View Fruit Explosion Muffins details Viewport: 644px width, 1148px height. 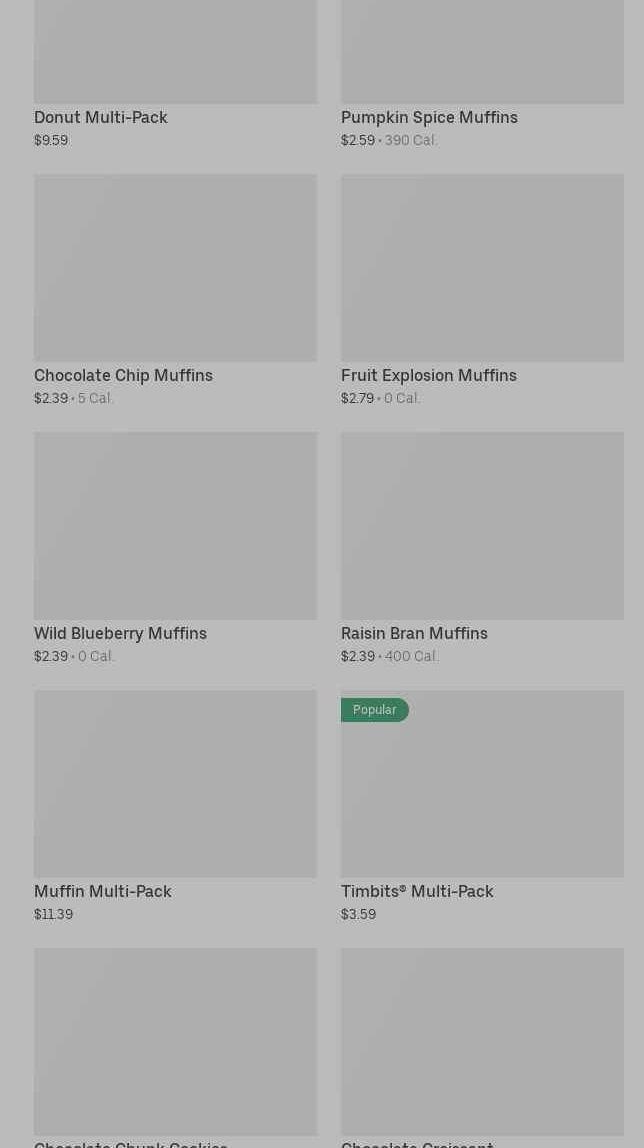coord(481,268)
